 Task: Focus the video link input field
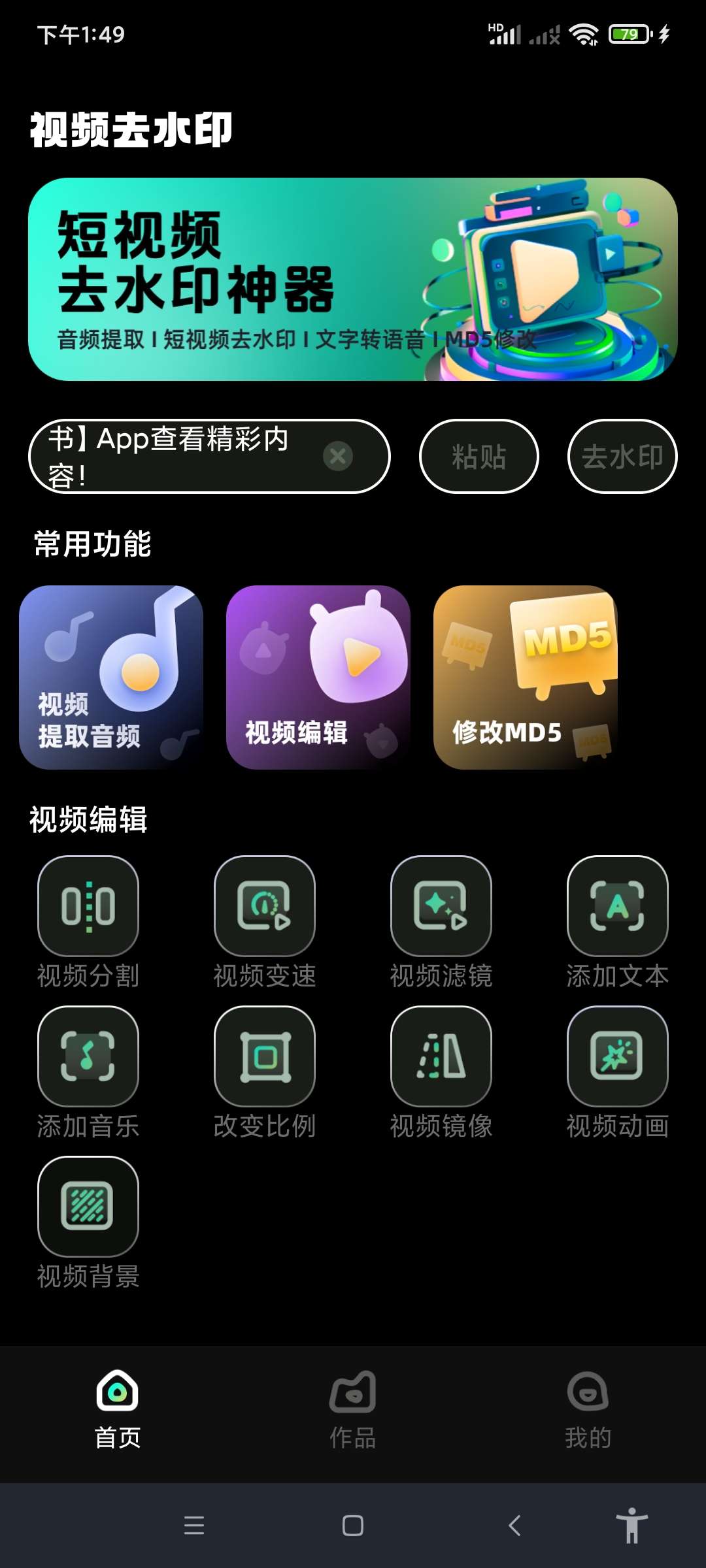176,456
